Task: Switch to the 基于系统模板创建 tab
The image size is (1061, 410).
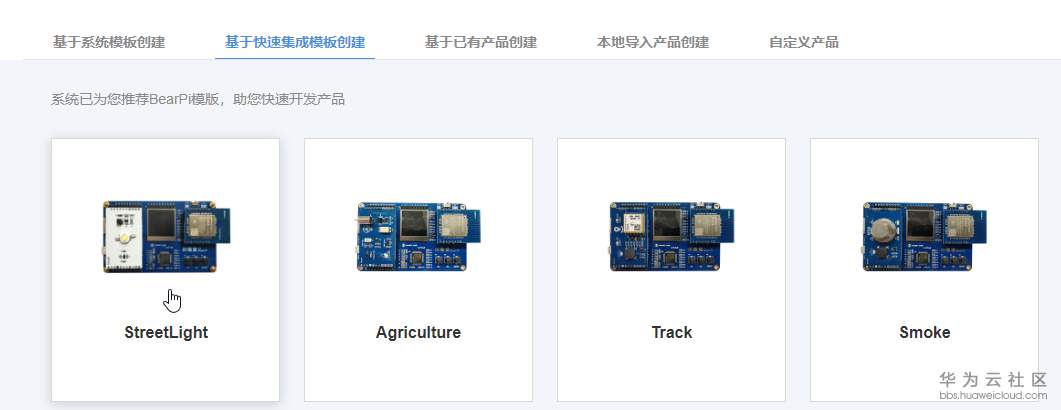Action: [x=109, y=42]
